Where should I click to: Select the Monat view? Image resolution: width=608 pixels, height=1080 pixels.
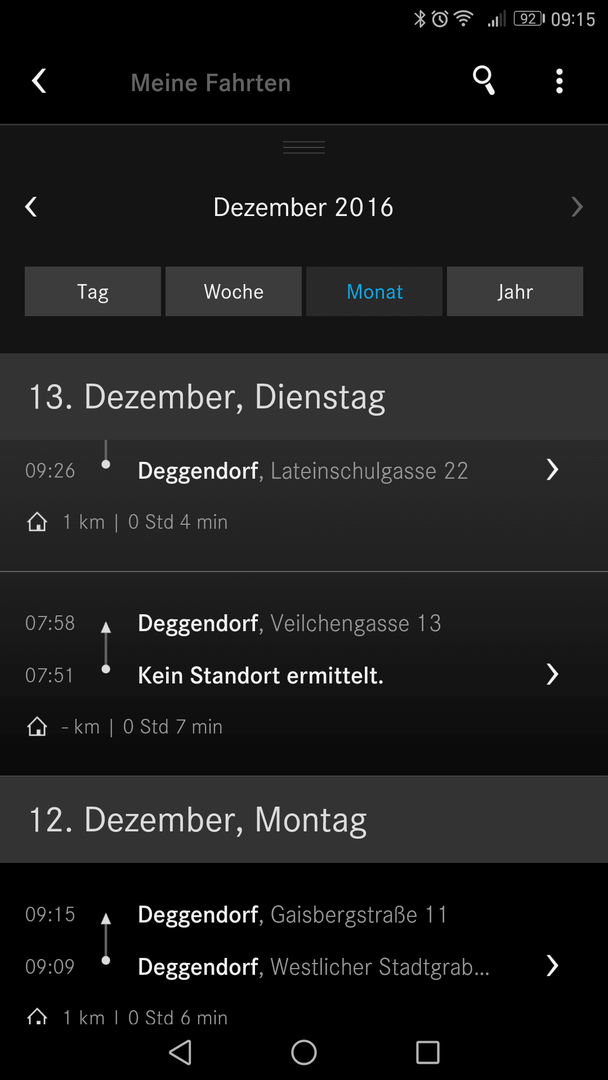(375, 291)
